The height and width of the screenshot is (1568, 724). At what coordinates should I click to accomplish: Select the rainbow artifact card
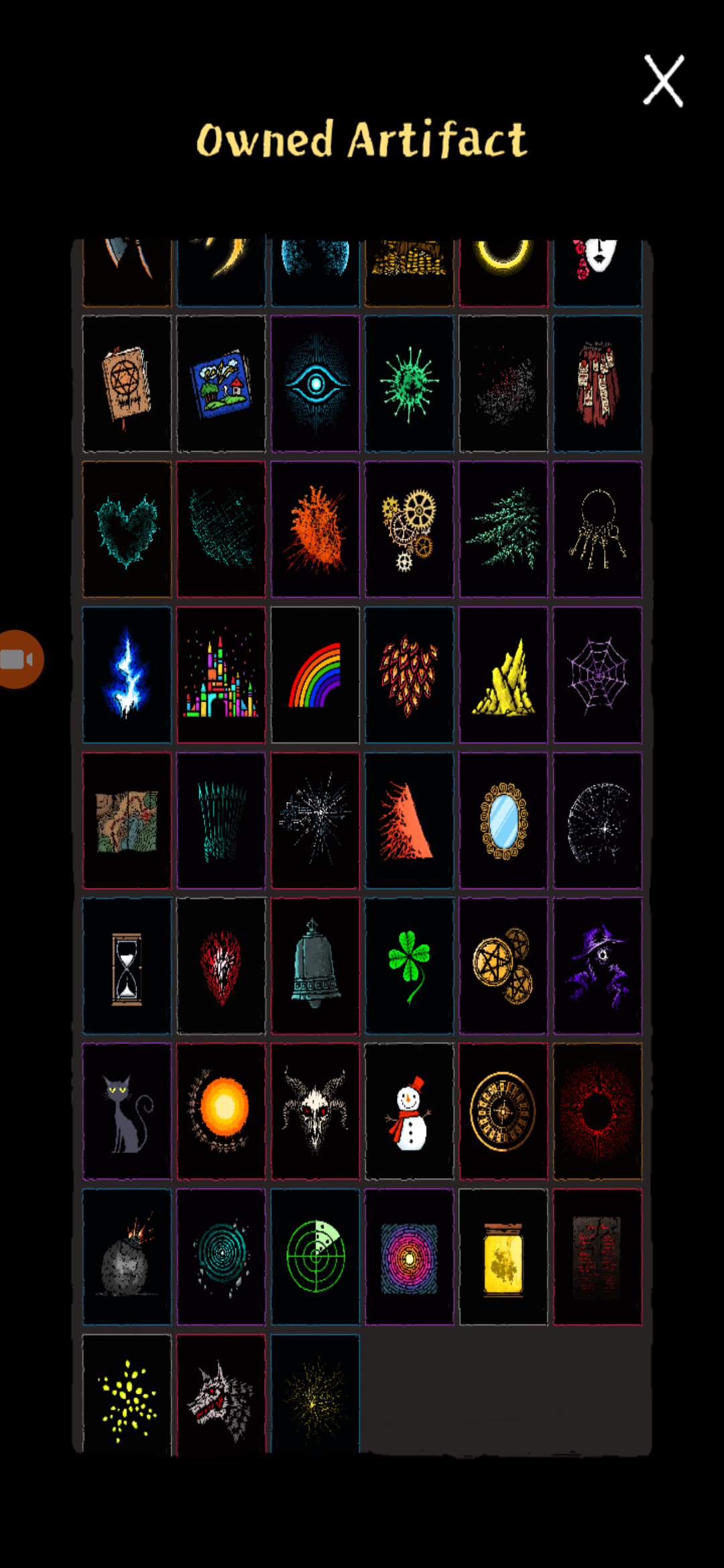tap(315, 675)
